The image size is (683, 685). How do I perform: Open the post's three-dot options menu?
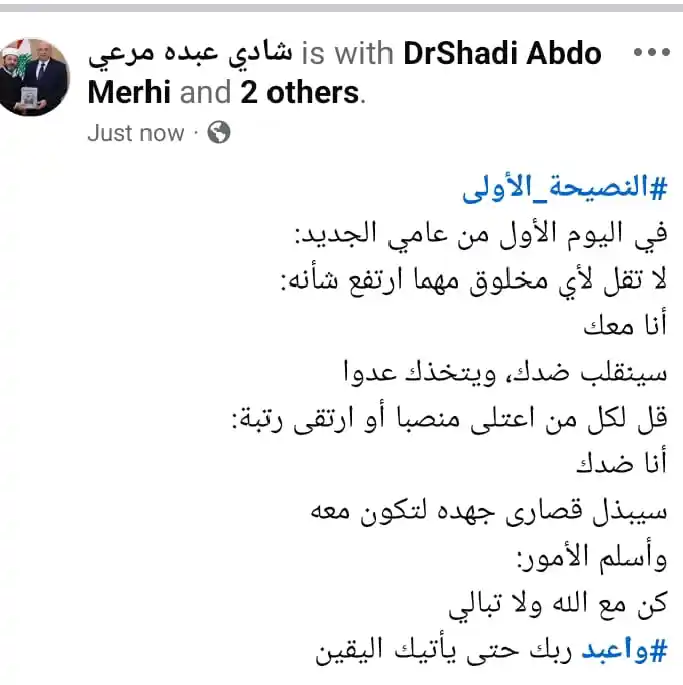(650, 52)
